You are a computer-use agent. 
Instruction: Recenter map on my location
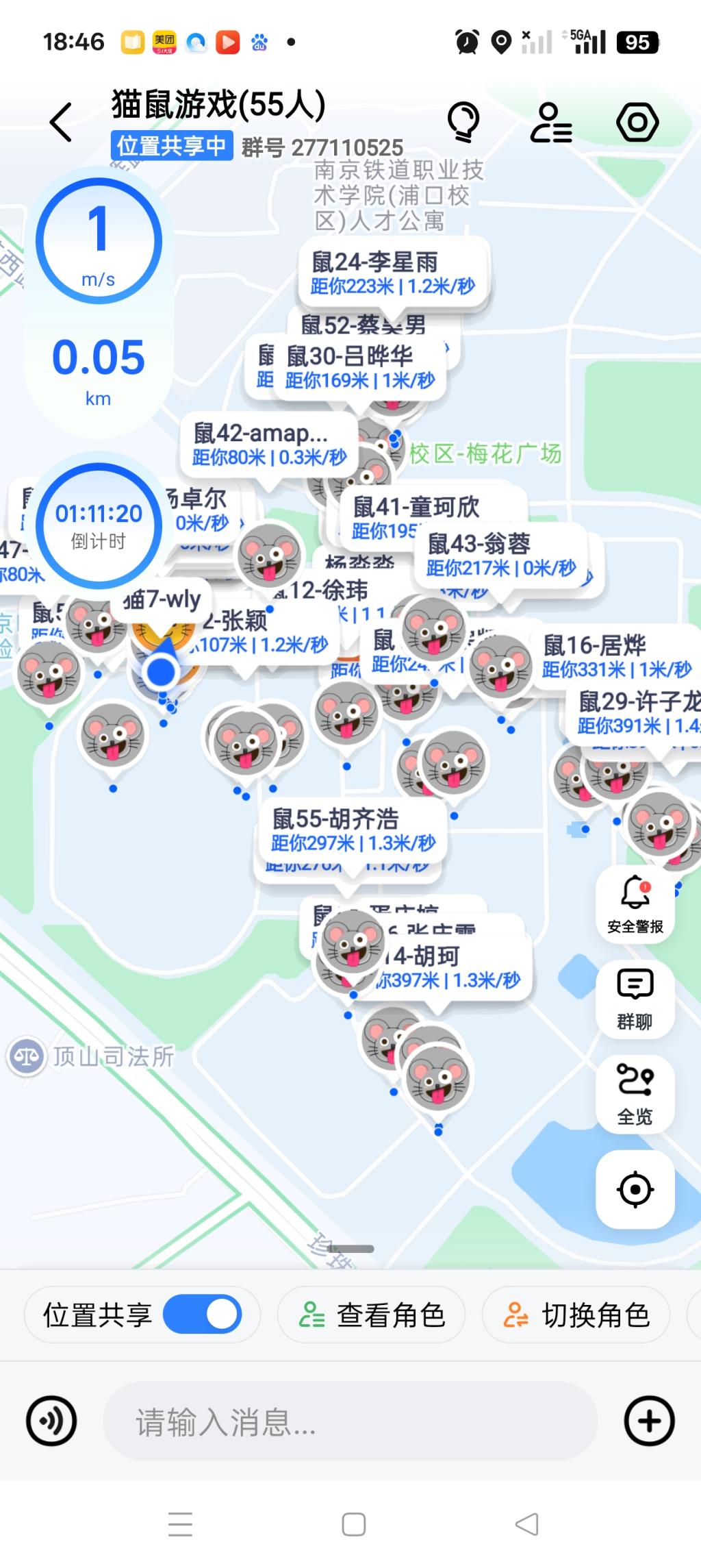click(635, 1189)
